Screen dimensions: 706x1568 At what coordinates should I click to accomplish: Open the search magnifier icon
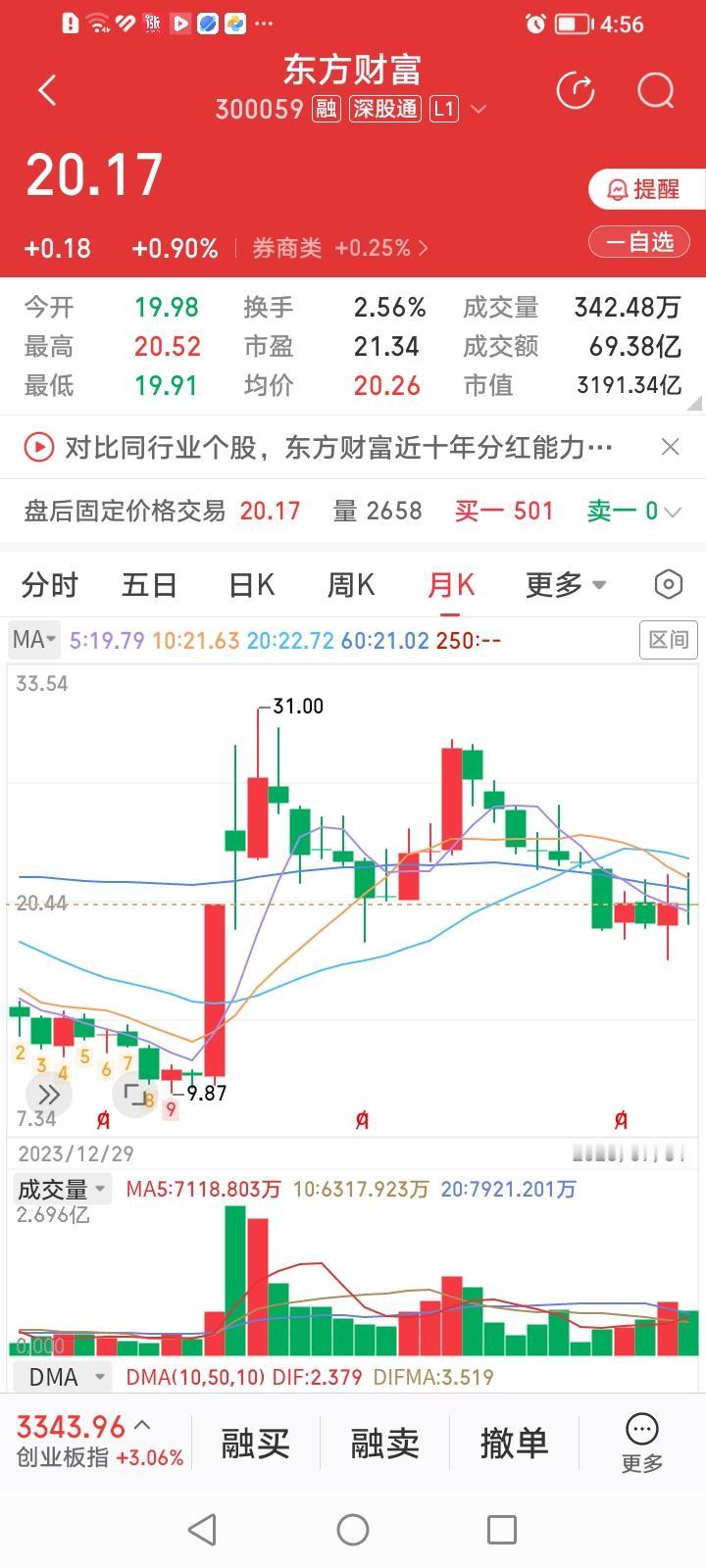(x=656, y=91)
